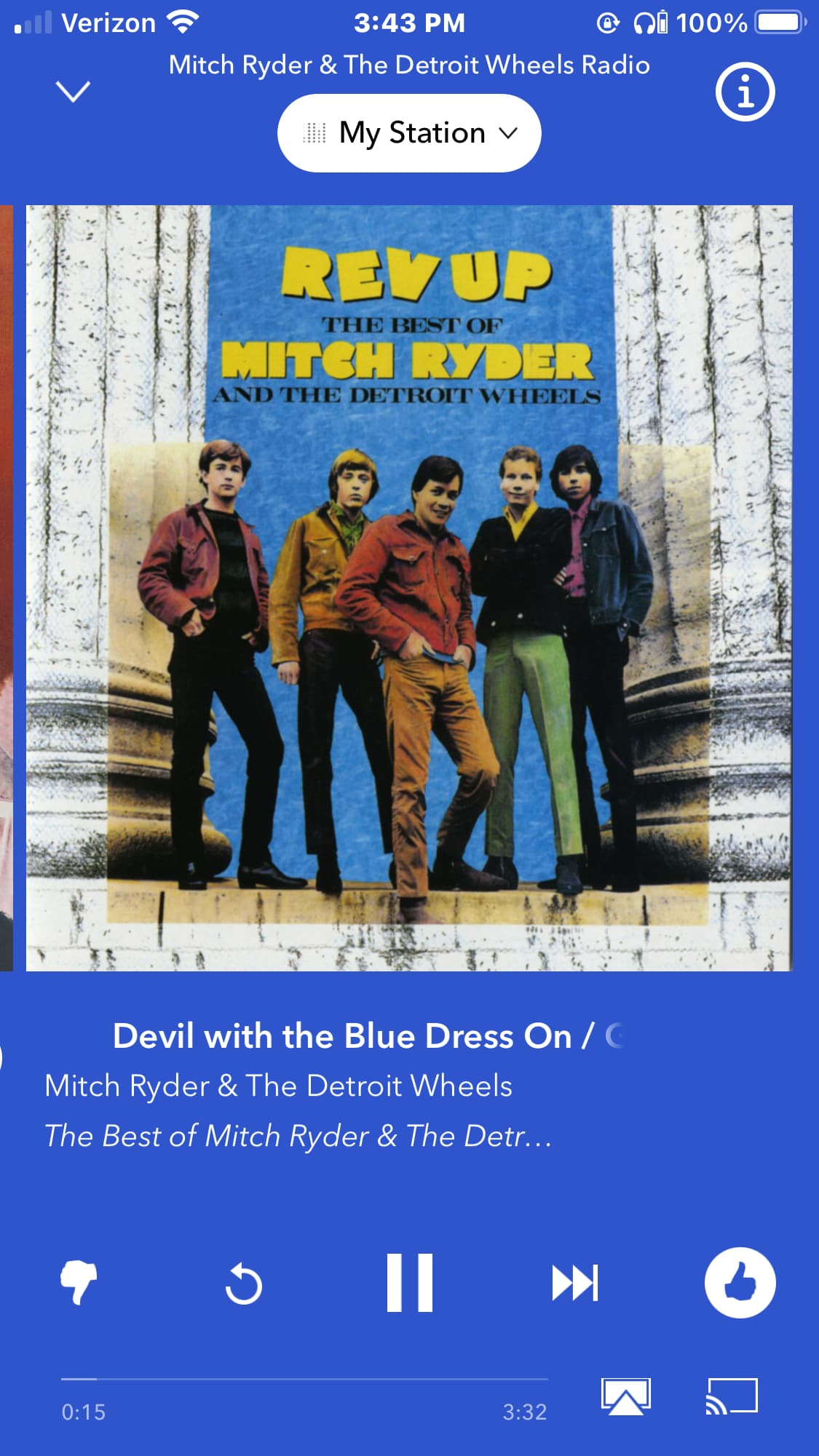Open The Best of Mitch Ryder album
Screen dimensions: 819x1456
pyautogui.click(x=297, y=1136)
